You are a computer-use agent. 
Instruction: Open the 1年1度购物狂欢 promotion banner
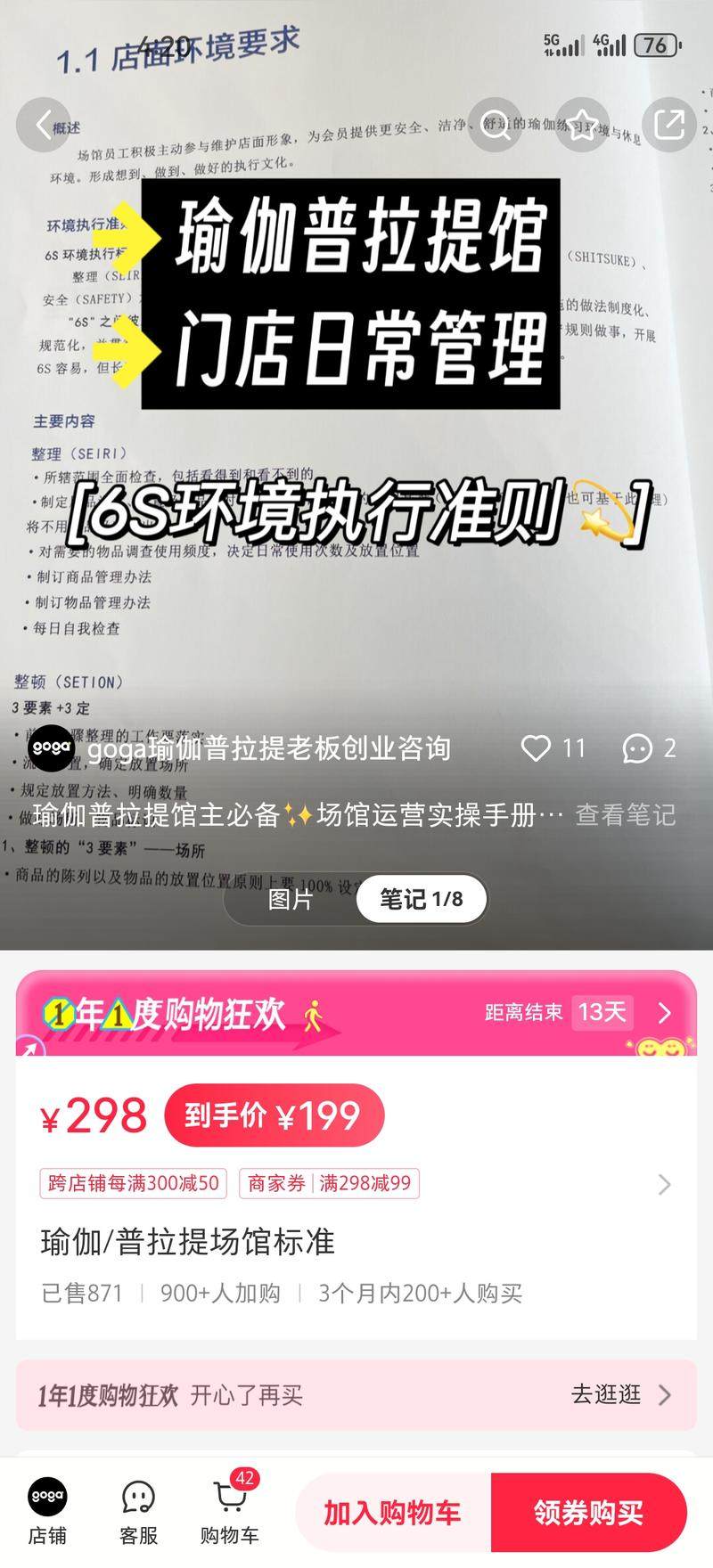pyautogui.click(x=356, y=1013)
